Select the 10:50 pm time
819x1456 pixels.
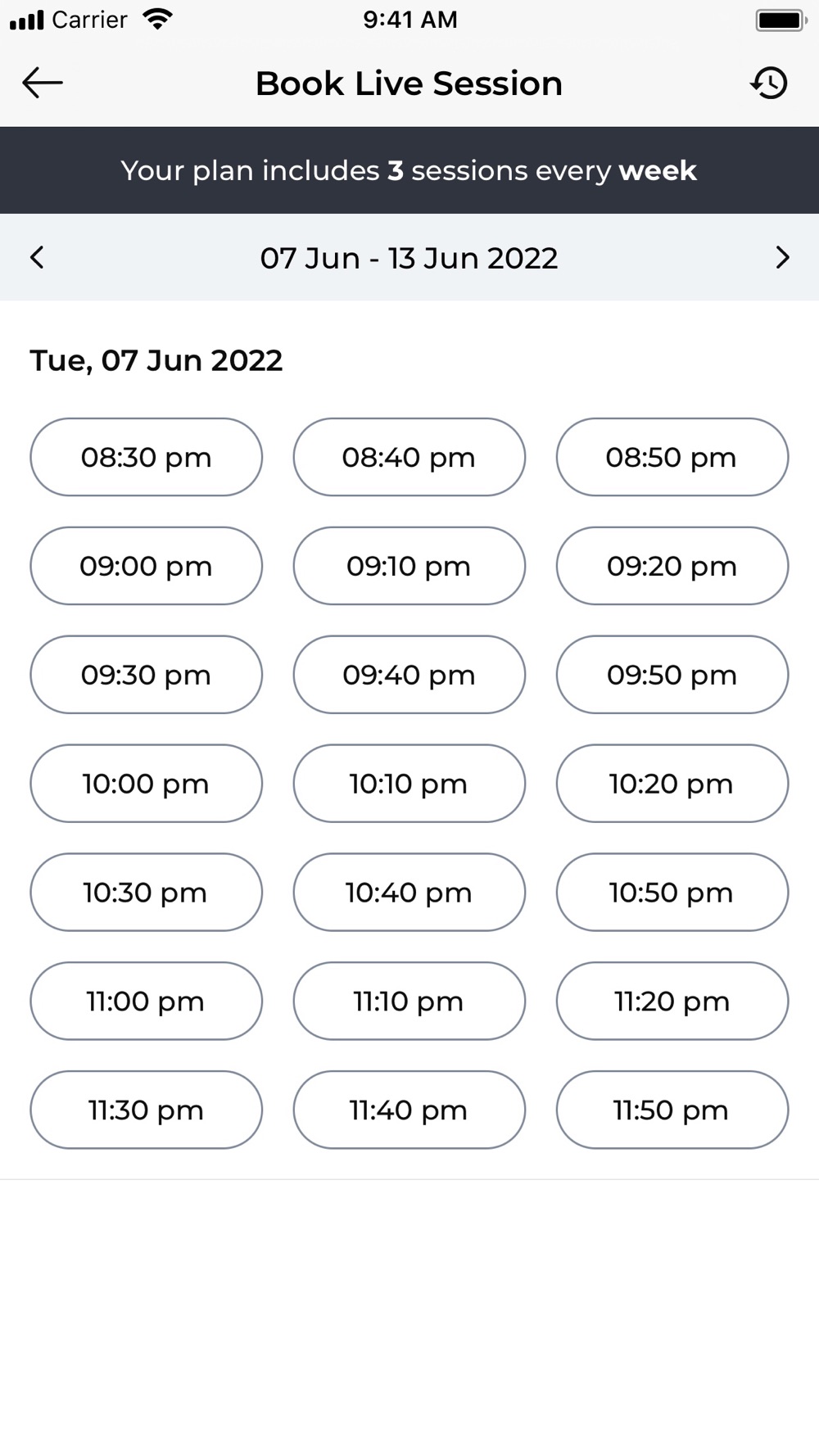pyautogui.click(x=672, y=893)
